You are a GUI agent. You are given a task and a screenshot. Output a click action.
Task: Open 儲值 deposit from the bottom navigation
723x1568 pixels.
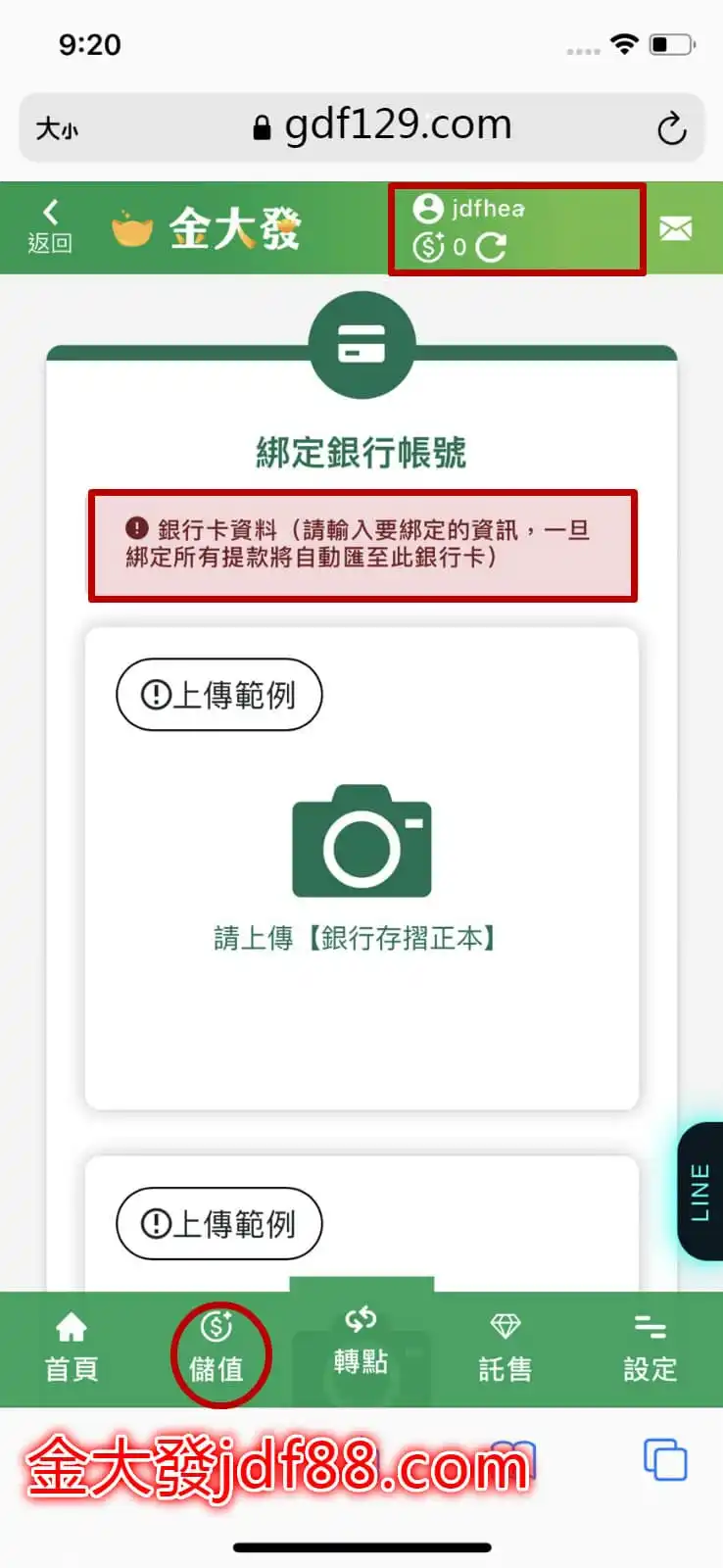pyautogui.click(x=220, y=1352)
